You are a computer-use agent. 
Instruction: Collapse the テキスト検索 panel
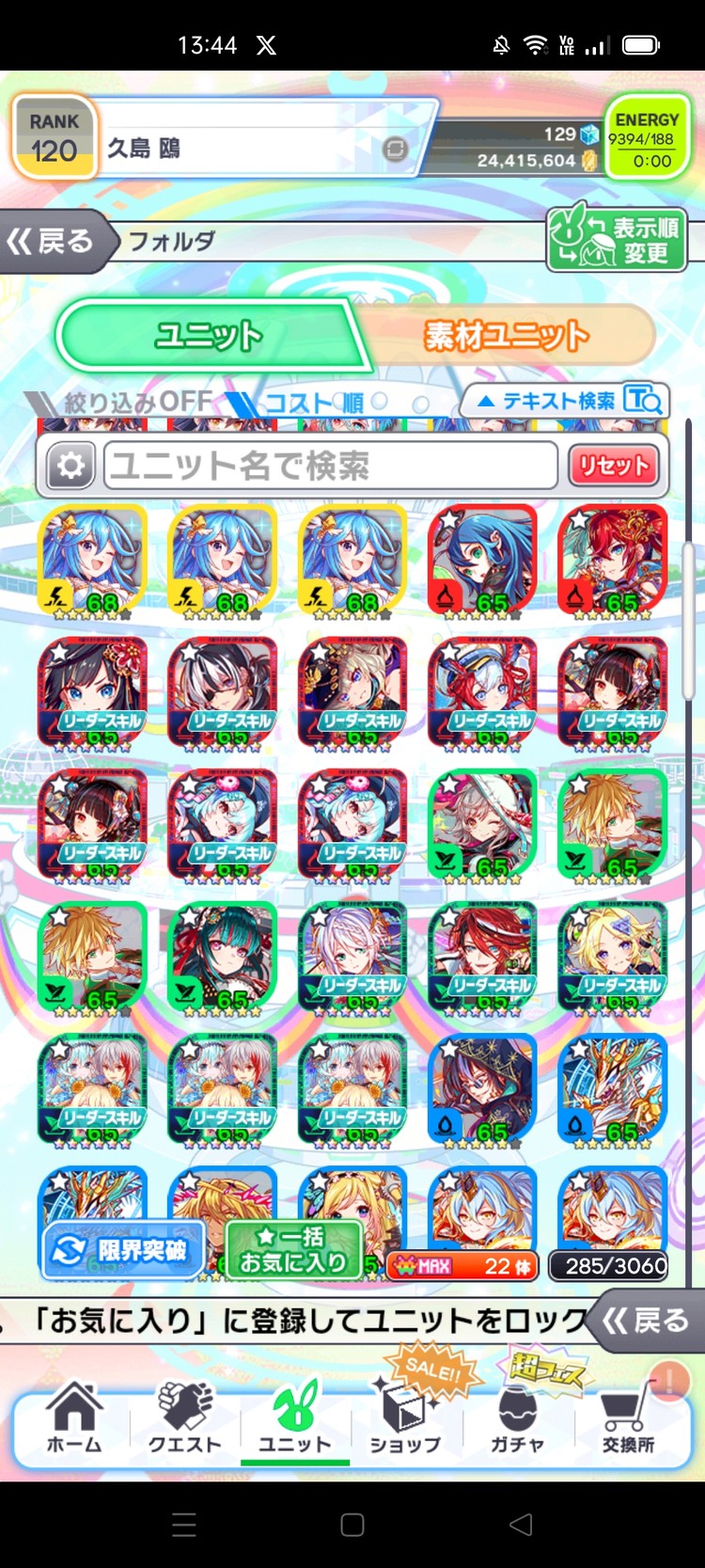(564, 402)
